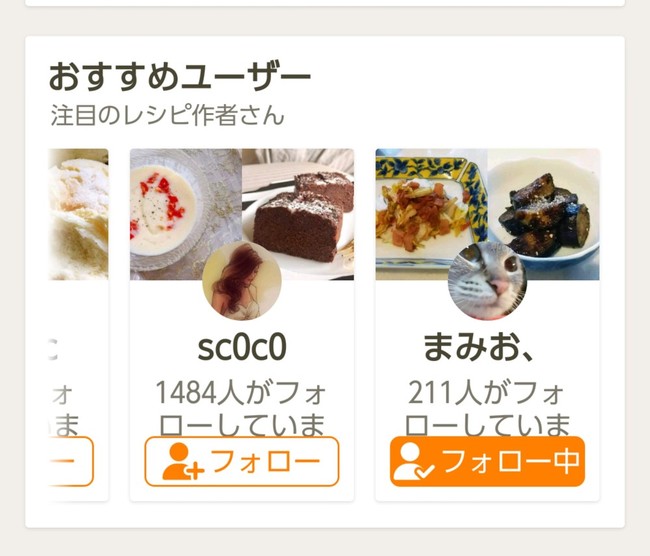View まみお、's eggplant dish photo
Image resolution: width=650 pixels, height=556 pixels.
pyautogui.click(x=545, y=205)
